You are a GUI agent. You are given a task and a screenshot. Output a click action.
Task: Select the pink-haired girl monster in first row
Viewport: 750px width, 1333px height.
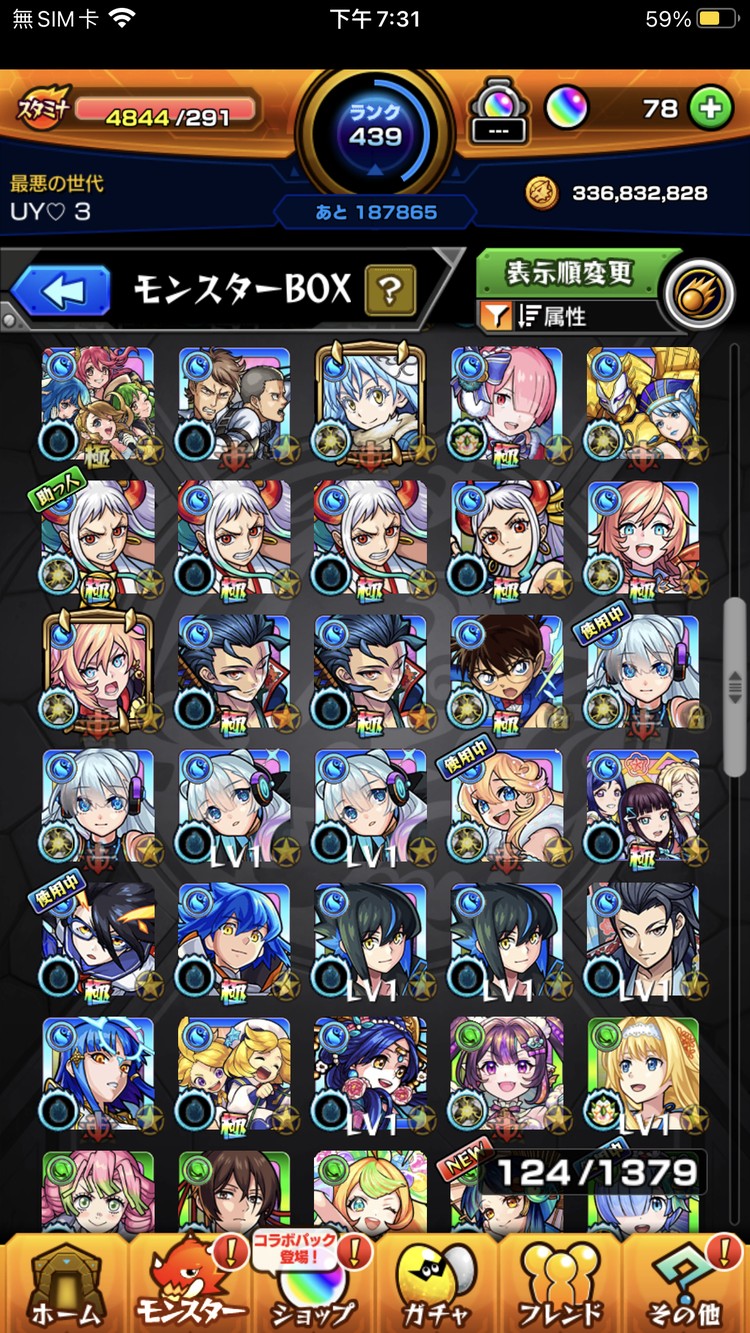pos(506,404)
